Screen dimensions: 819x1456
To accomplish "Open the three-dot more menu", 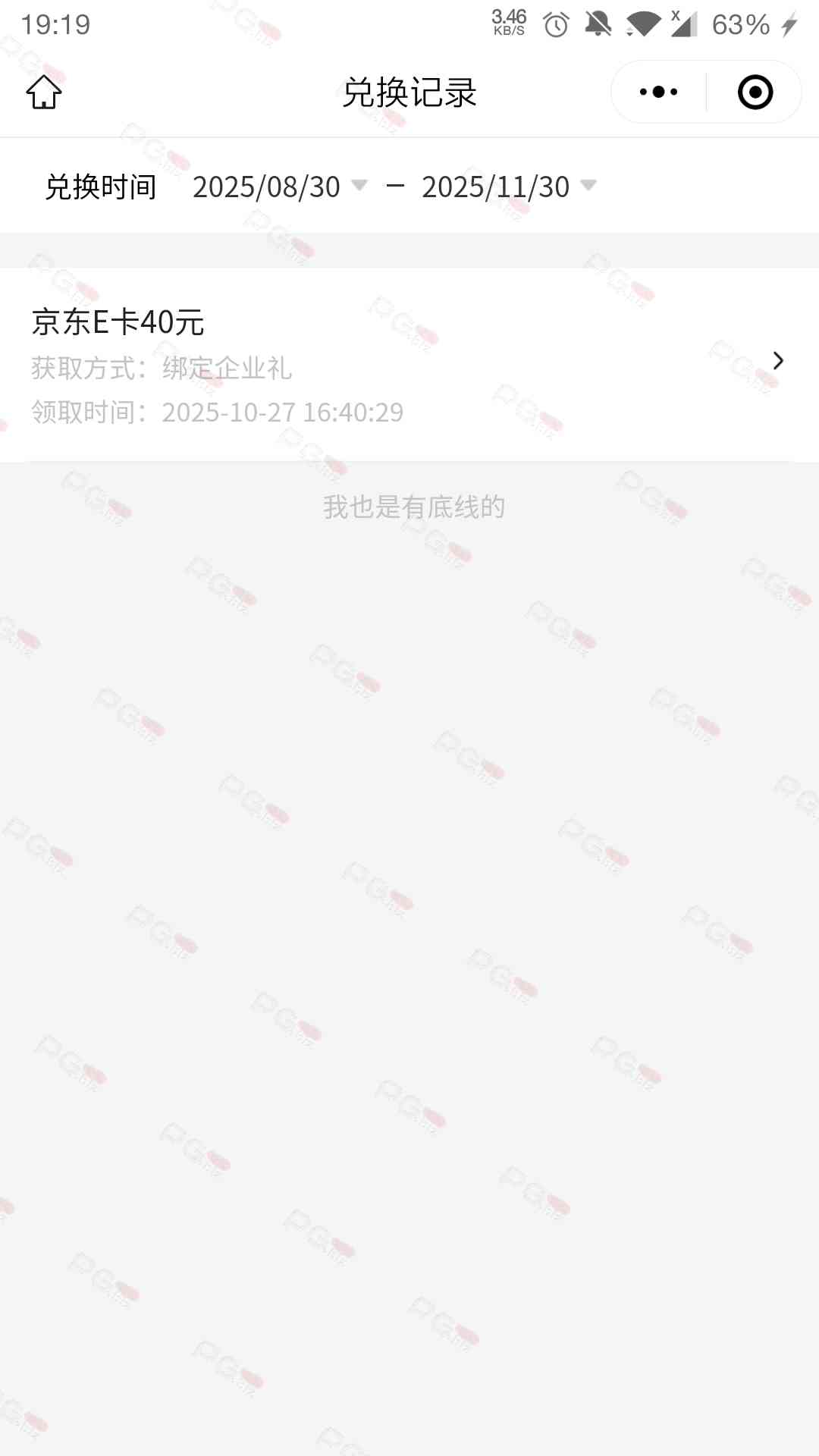I will click(x=658, y=93).
